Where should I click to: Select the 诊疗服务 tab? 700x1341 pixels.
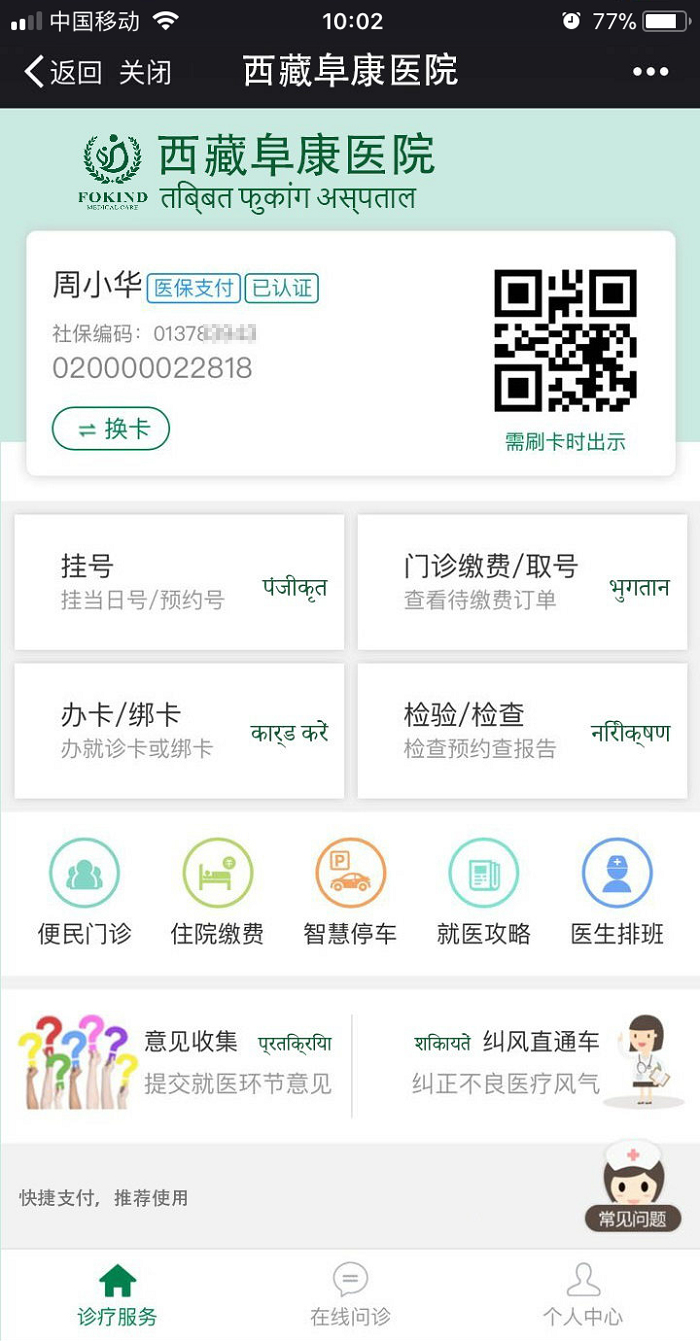117,1295
